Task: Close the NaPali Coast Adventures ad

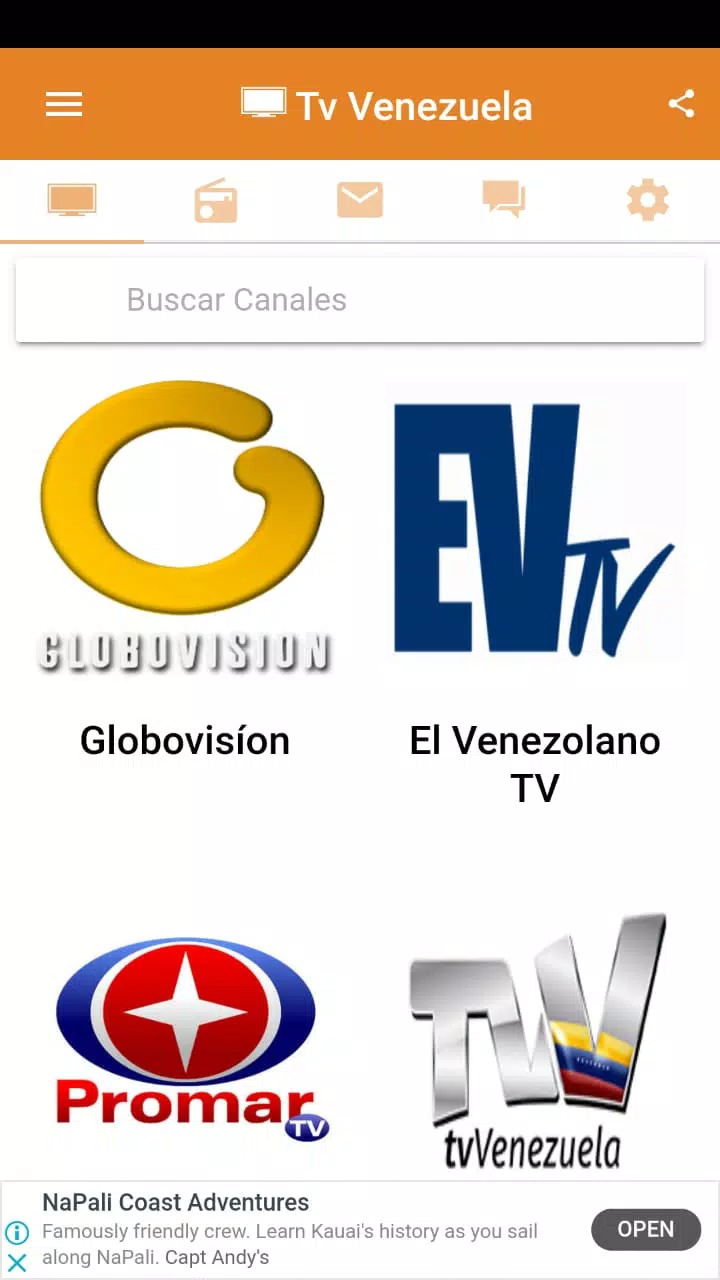Action: click(x=17, y=1263)
